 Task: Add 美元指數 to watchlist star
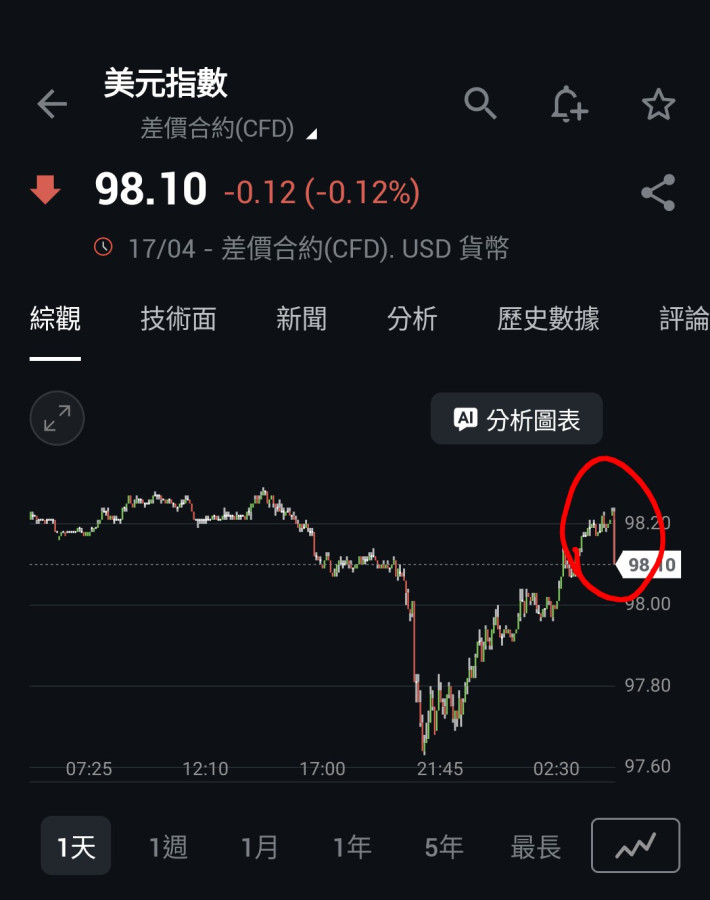(x=658, y=104)
